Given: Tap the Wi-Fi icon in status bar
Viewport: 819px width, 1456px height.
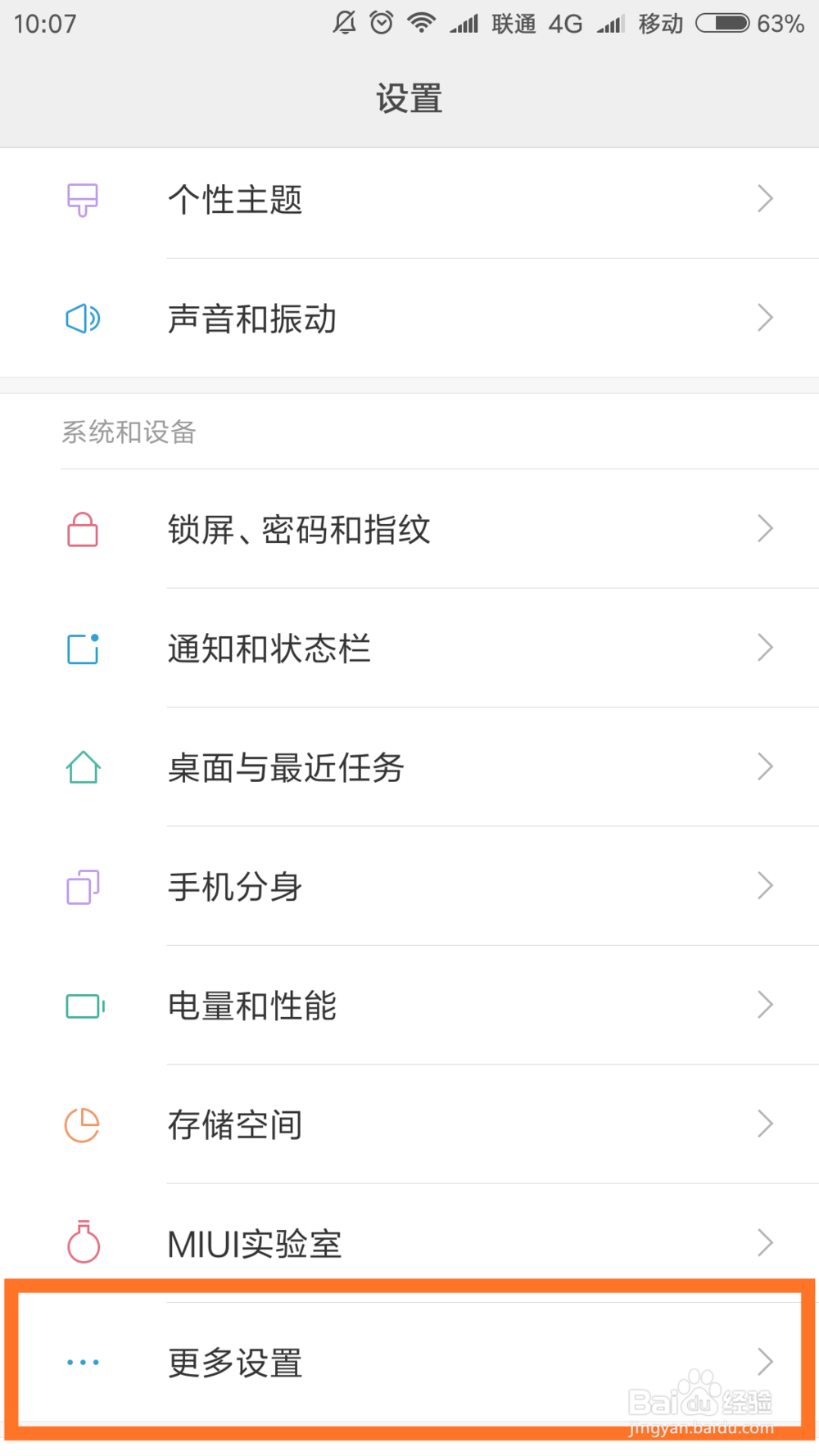Looking at the screenshot, I should coord(420,22).
